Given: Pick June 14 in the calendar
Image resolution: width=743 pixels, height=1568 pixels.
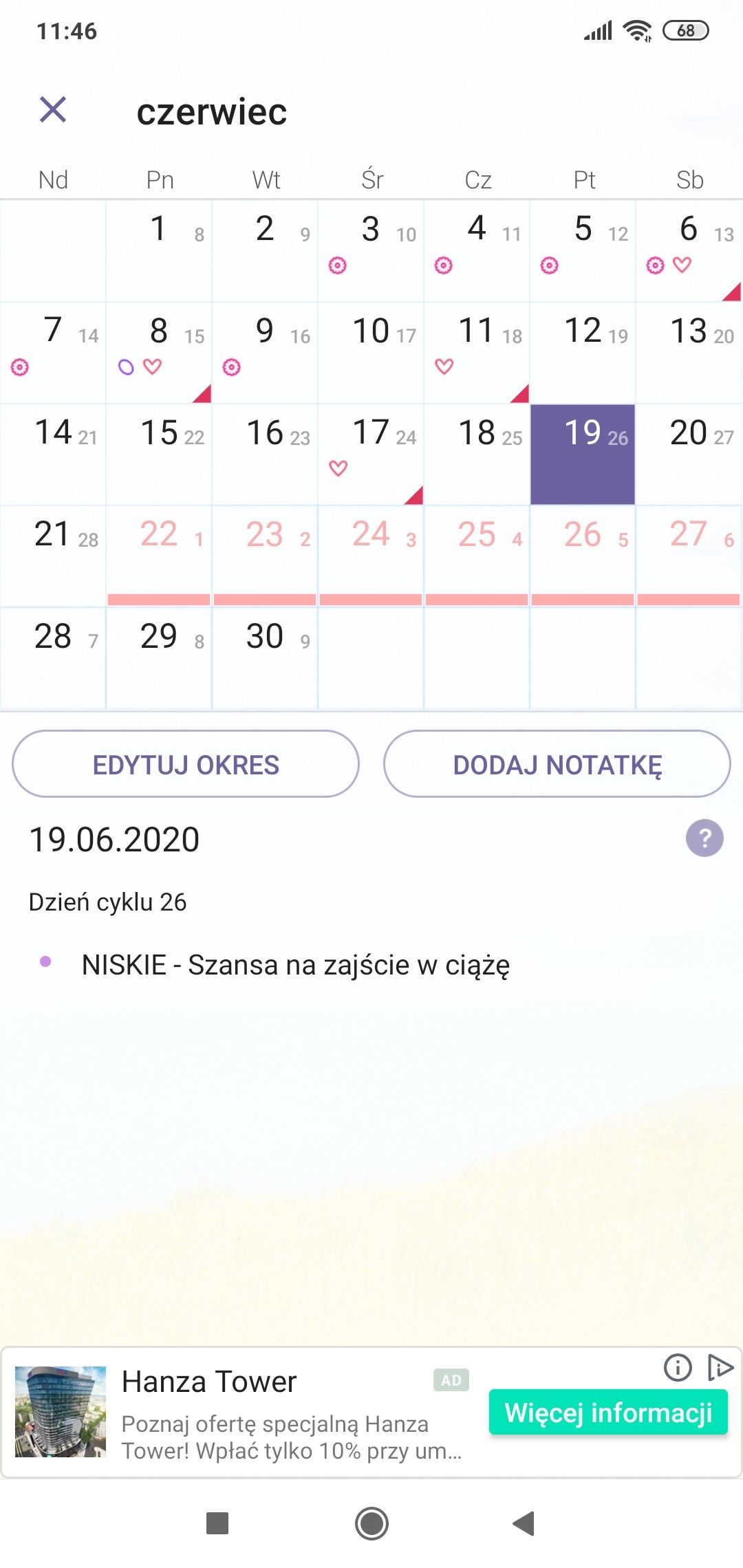Looking at the screenshot, I should (53, 454).
